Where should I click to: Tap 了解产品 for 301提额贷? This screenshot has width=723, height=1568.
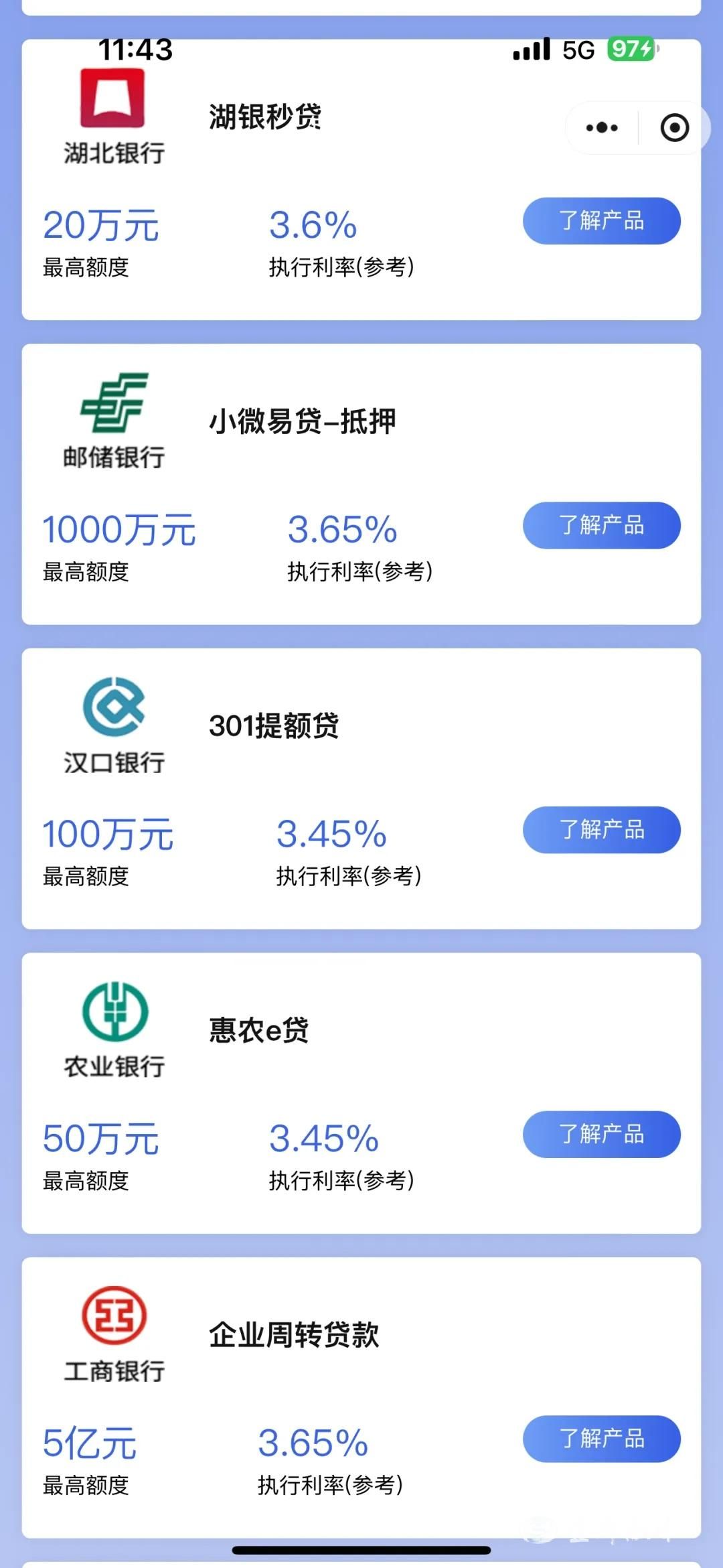tap(601, 830)
